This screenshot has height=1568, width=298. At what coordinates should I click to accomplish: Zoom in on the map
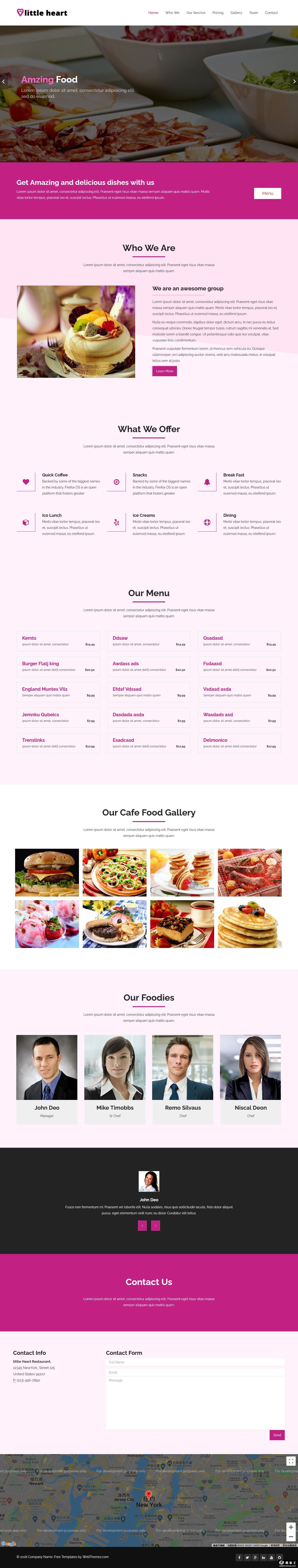291,1527
